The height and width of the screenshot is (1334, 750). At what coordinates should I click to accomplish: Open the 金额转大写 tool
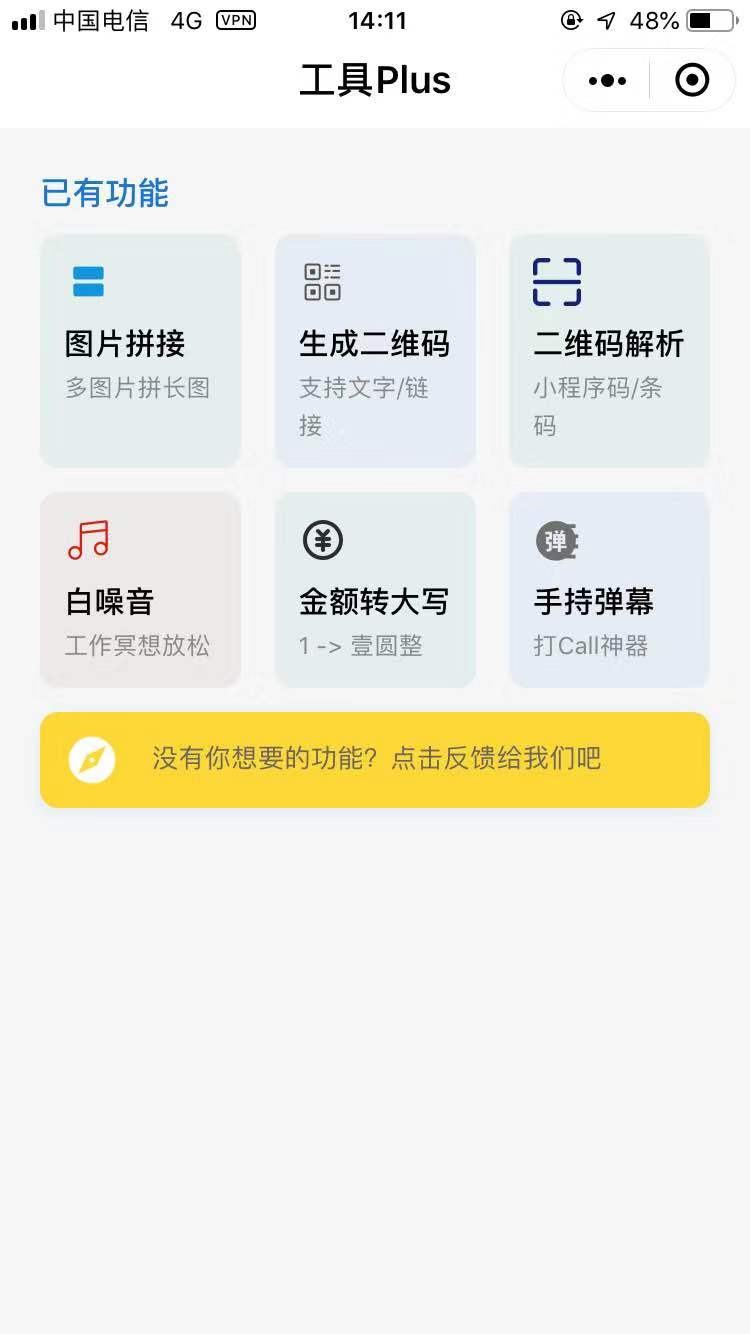tap(375, 590)
